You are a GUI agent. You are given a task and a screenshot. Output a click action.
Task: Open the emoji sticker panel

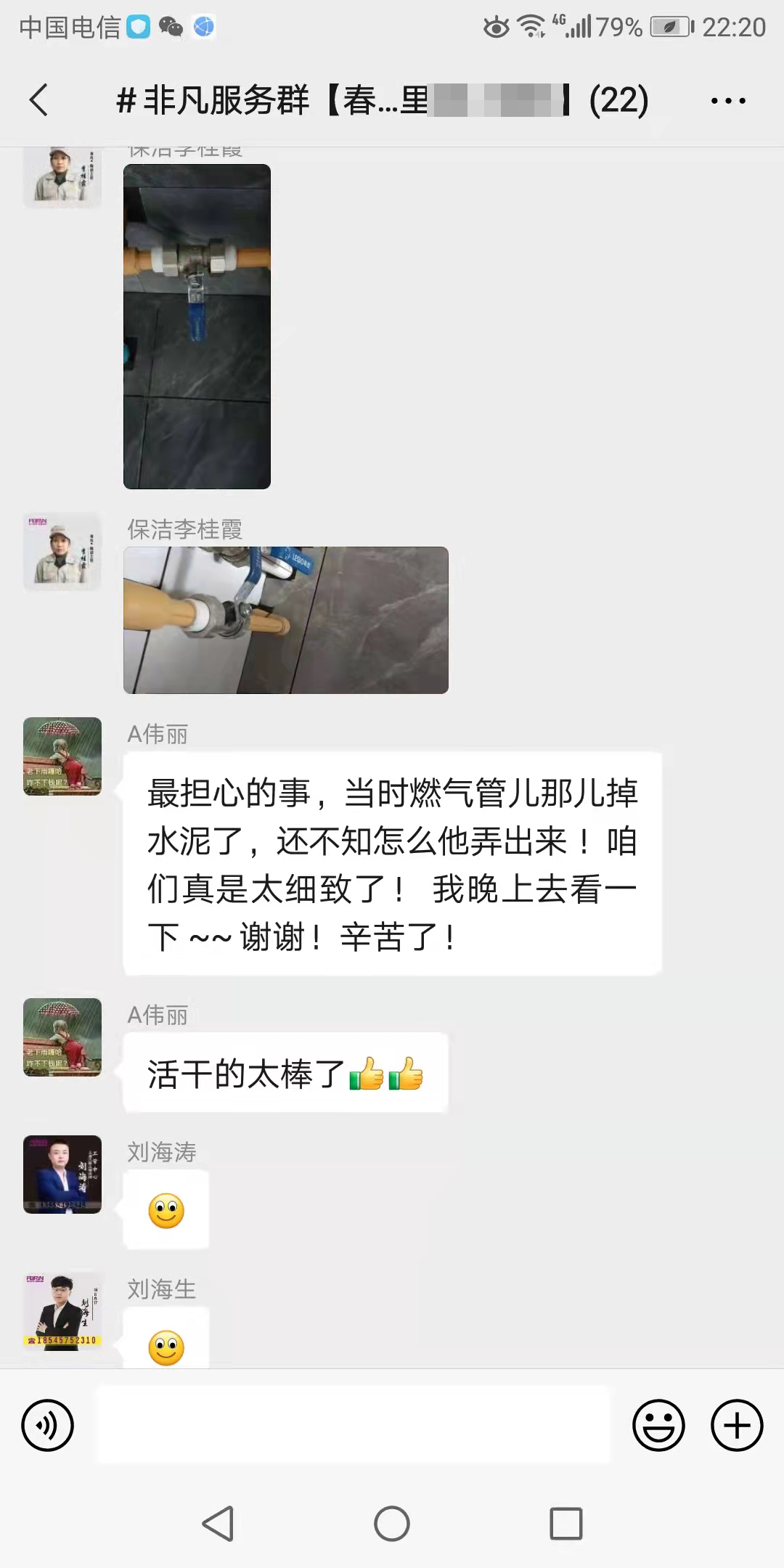click(658, 1425)
